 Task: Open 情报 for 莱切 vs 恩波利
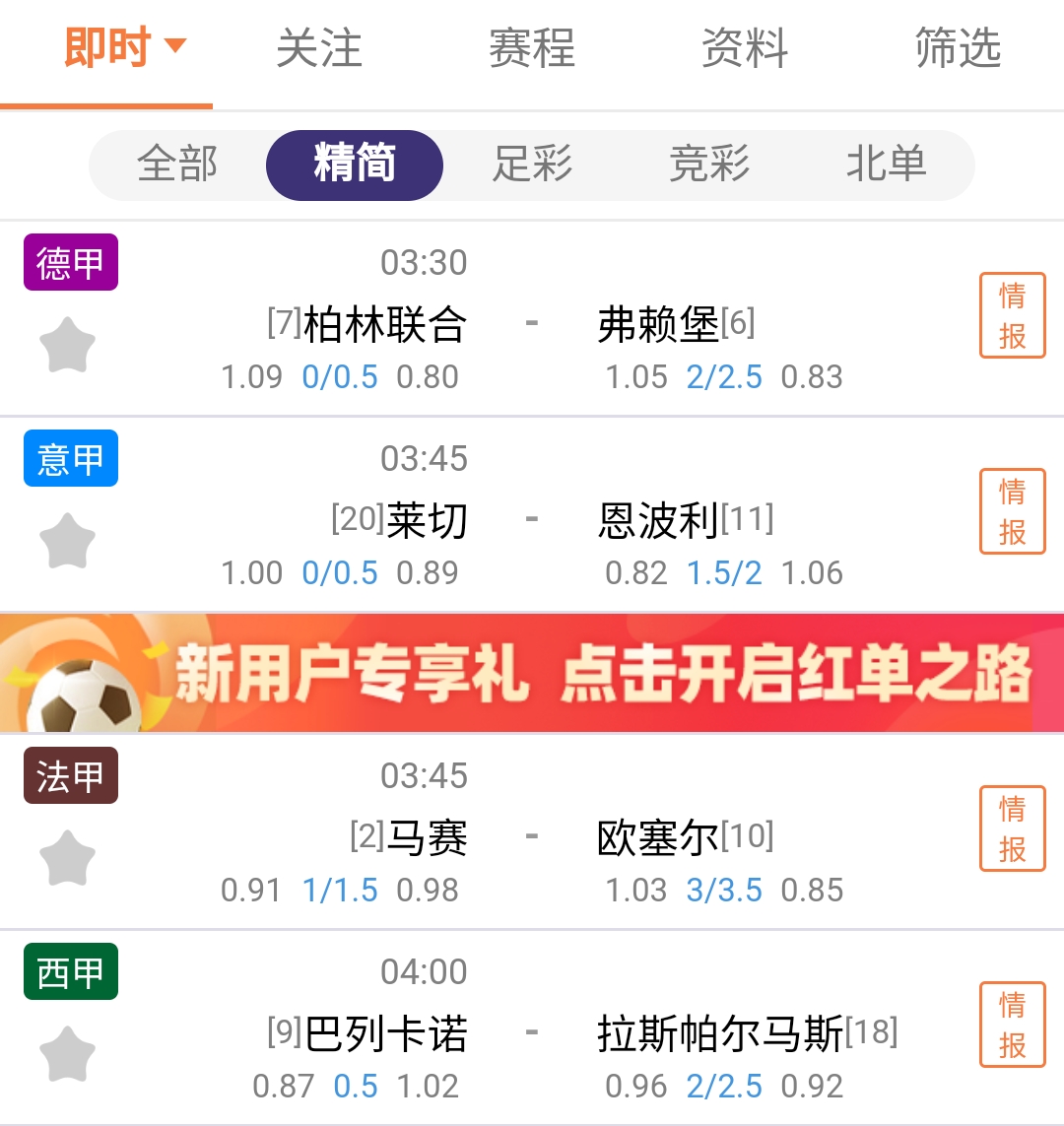tap(1012, 511)
